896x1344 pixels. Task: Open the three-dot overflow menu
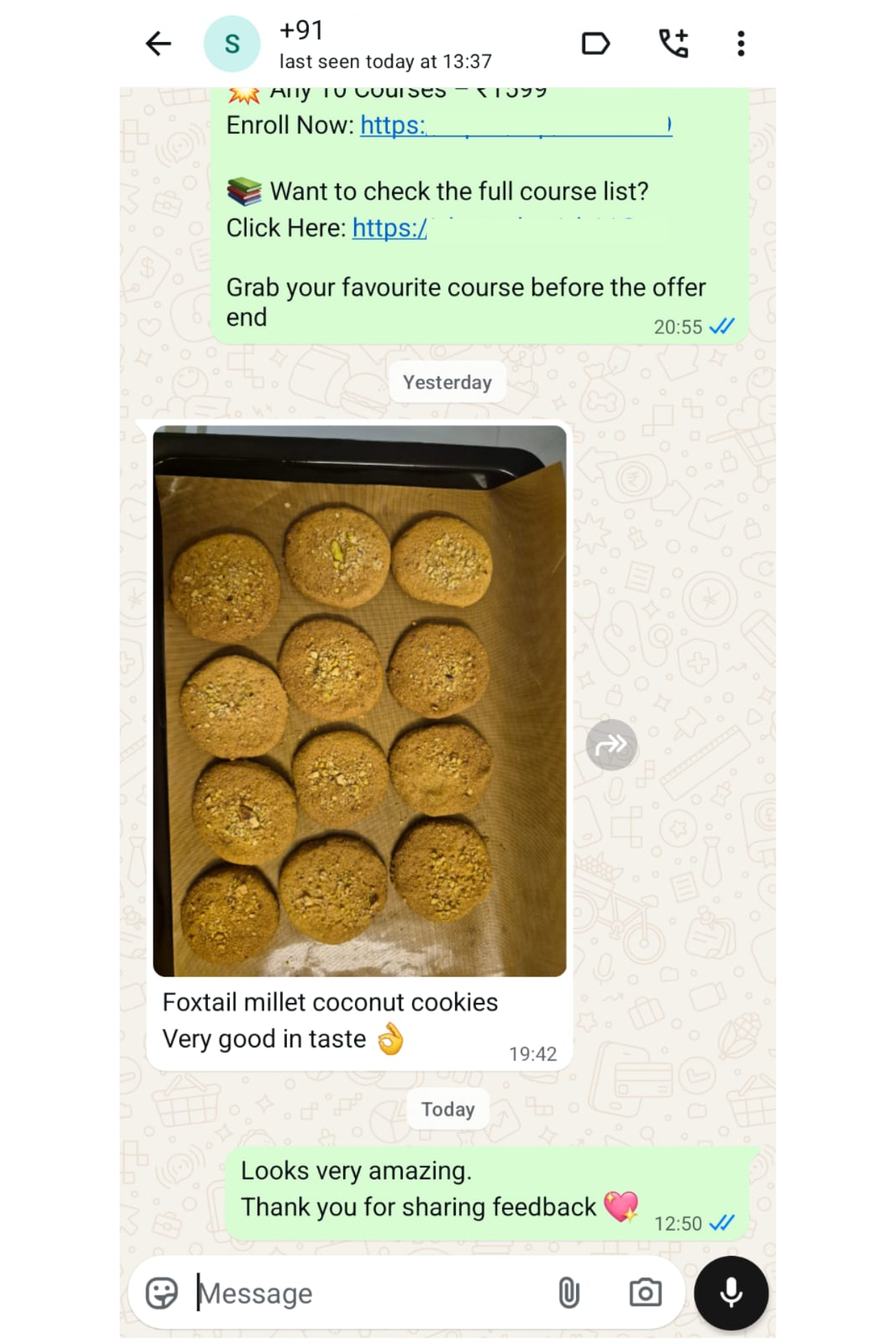click(741, 44)
